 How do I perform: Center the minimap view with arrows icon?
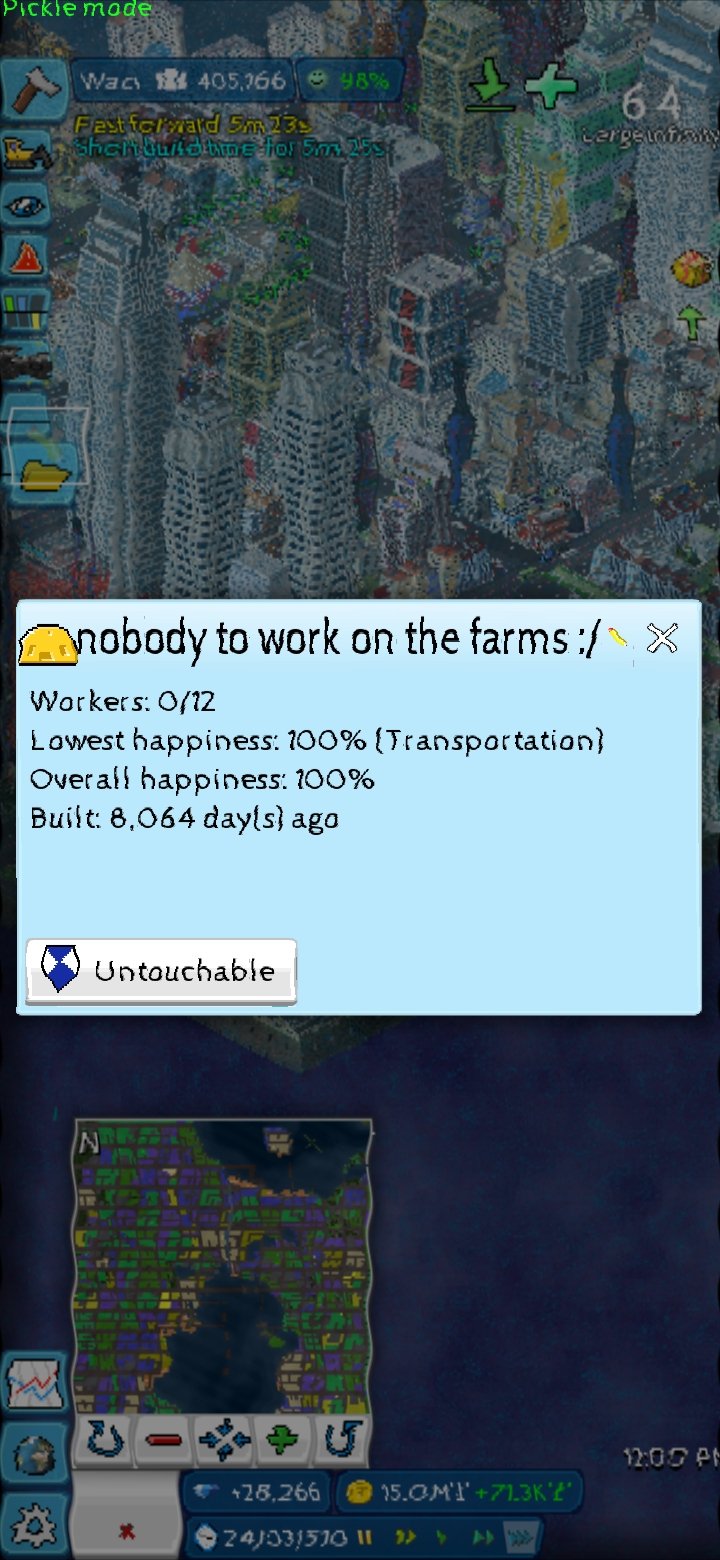(223, 1440)
